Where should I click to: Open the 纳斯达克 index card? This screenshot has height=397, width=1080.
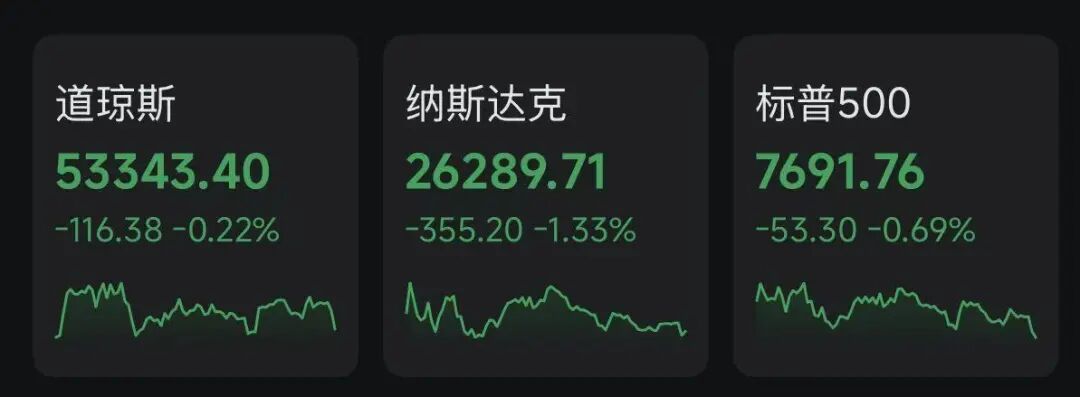tap(546, 205)
